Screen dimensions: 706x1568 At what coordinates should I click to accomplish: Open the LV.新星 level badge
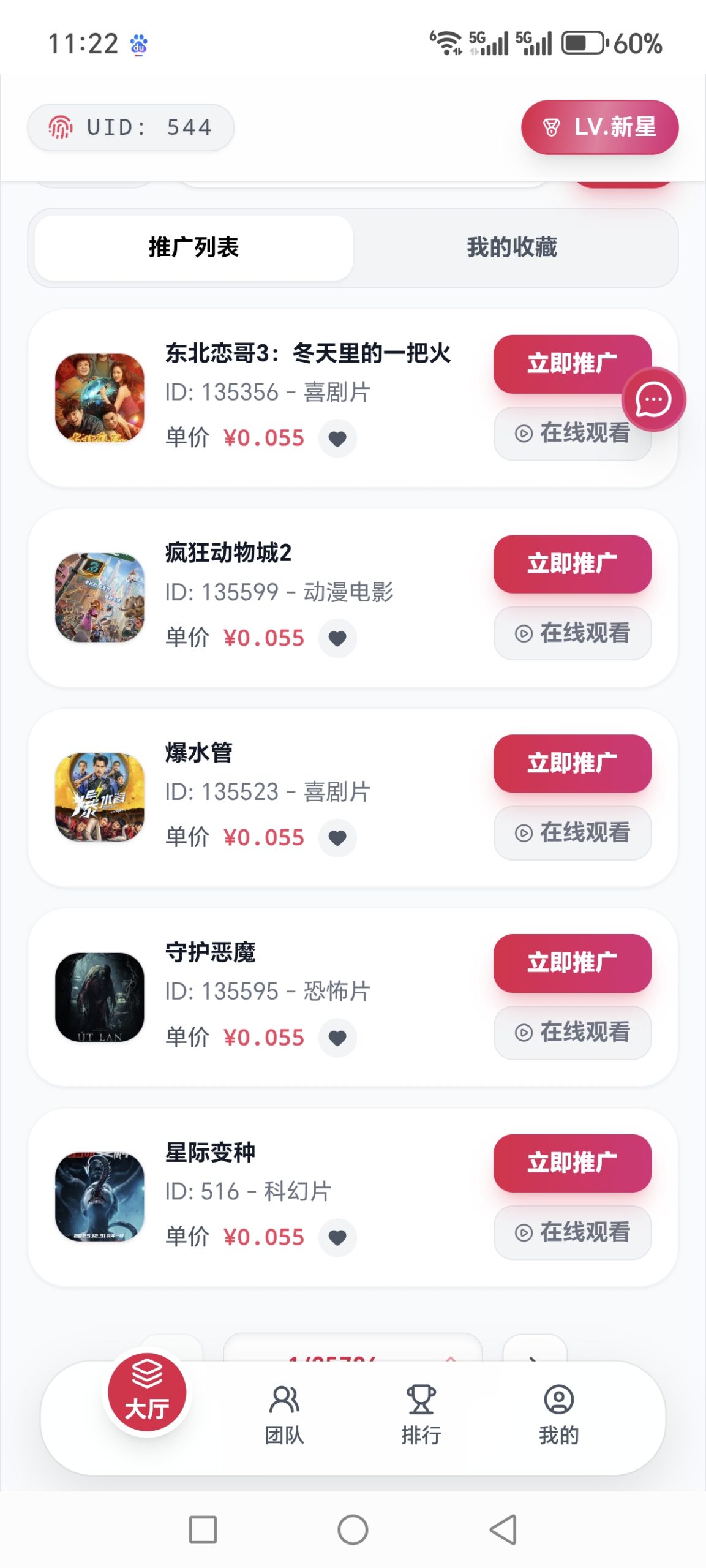(599, 127)
